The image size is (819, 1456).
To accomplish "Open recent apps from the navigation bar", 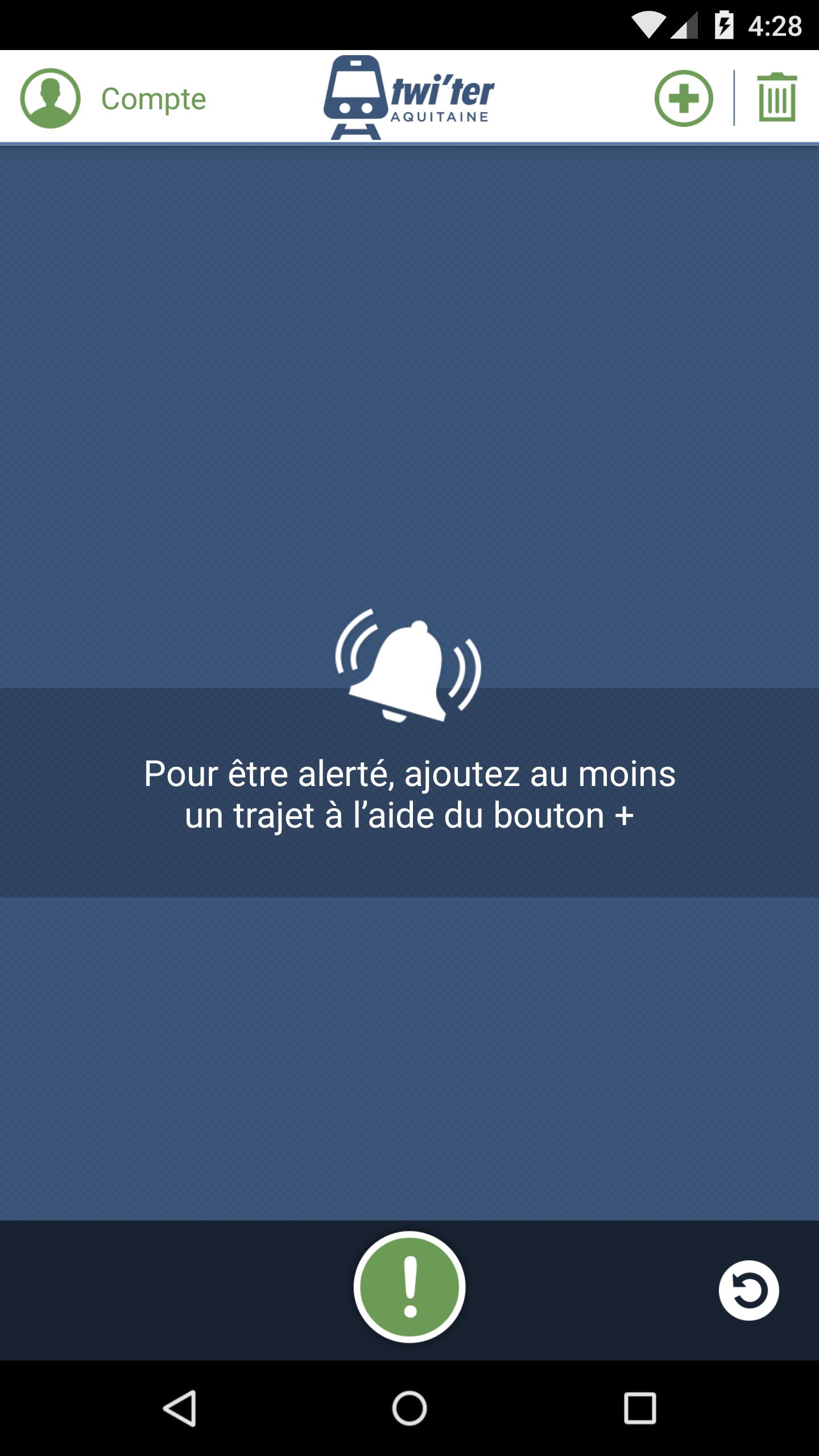I will 640,1408.
